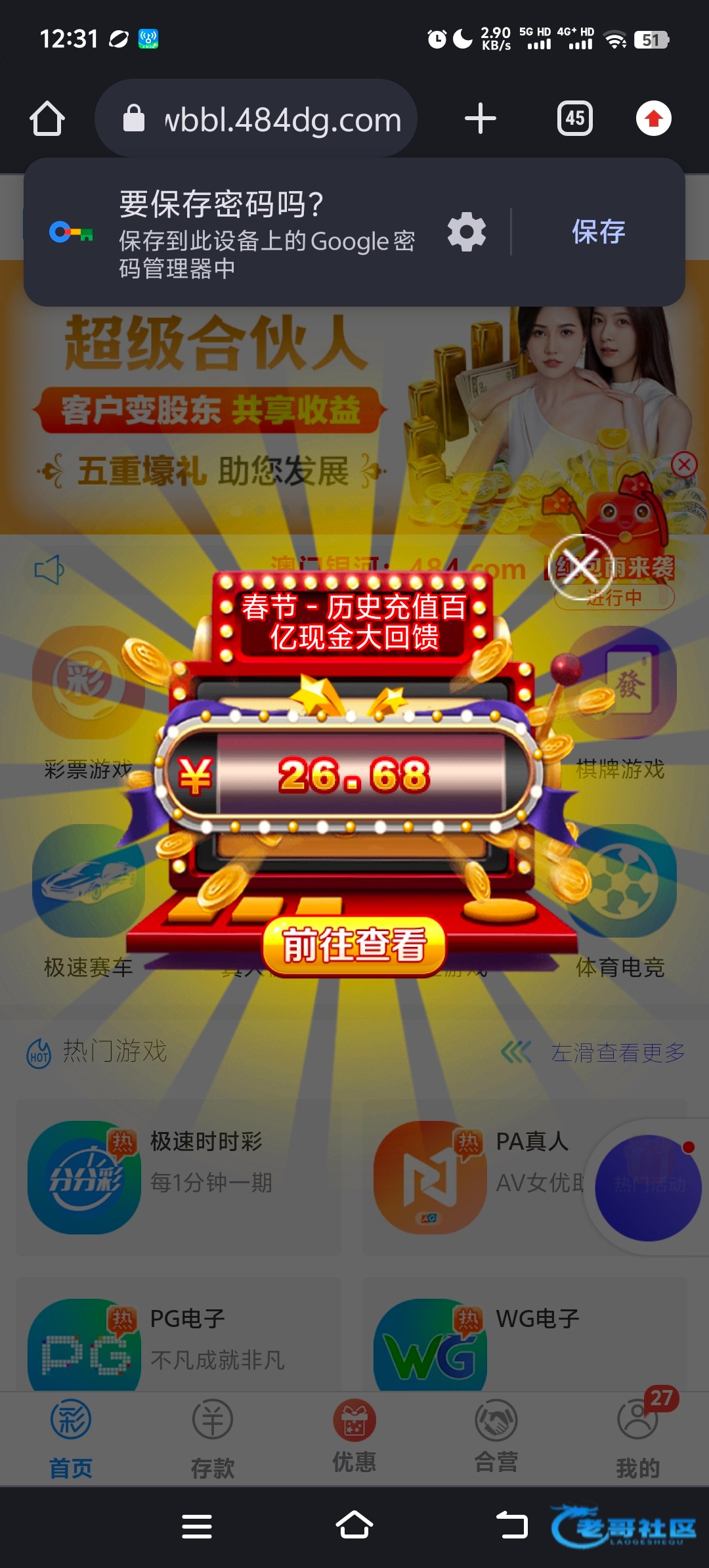The width and height of the screenshot is (709, 1568).
Task: Edit the vbbl.484dg.com address bar
Action: [282, 120]
